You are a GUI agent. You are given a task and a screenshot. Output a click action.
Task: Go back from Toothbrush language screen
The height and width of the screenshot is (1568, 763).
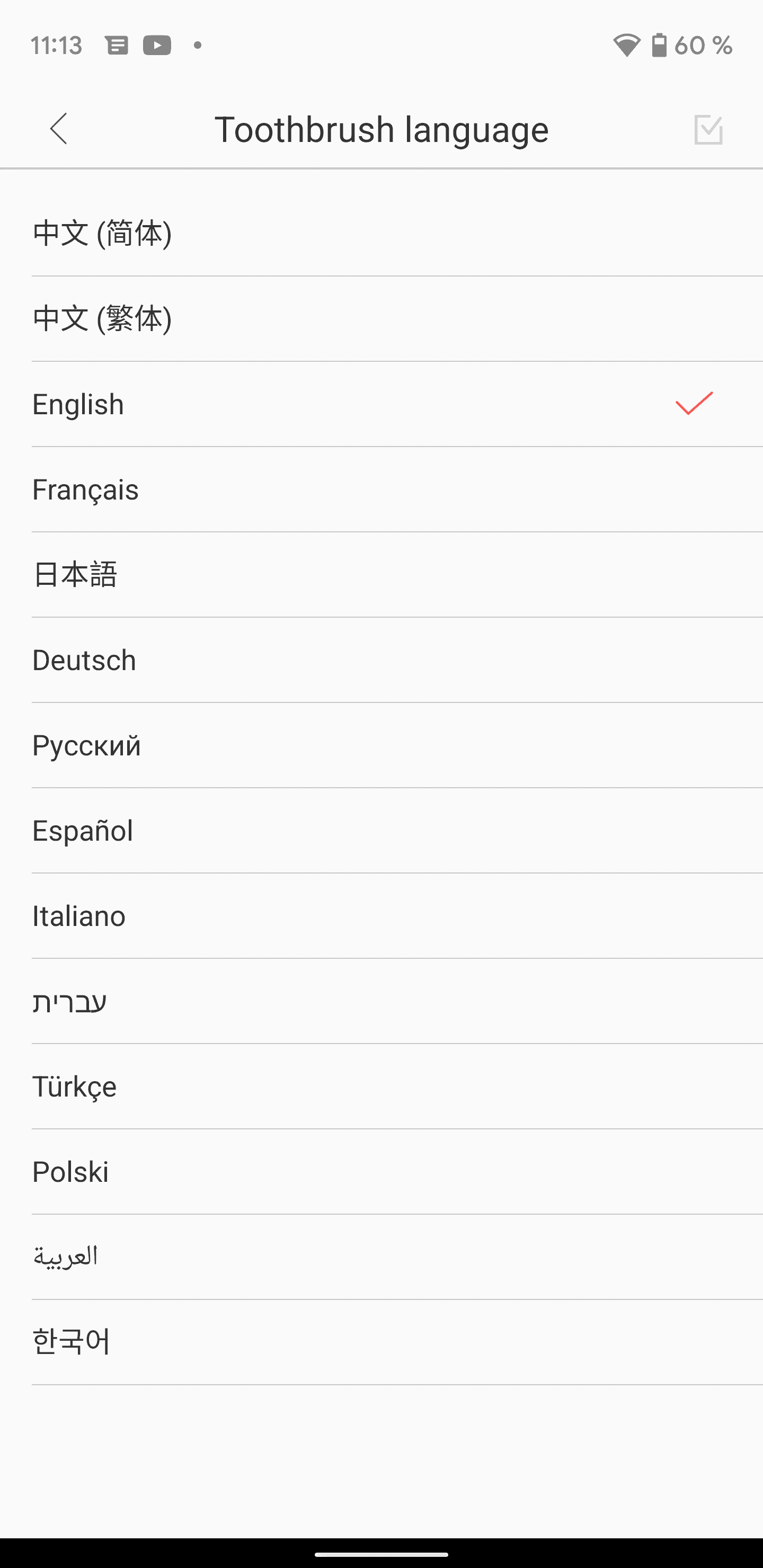pos(59,129)
